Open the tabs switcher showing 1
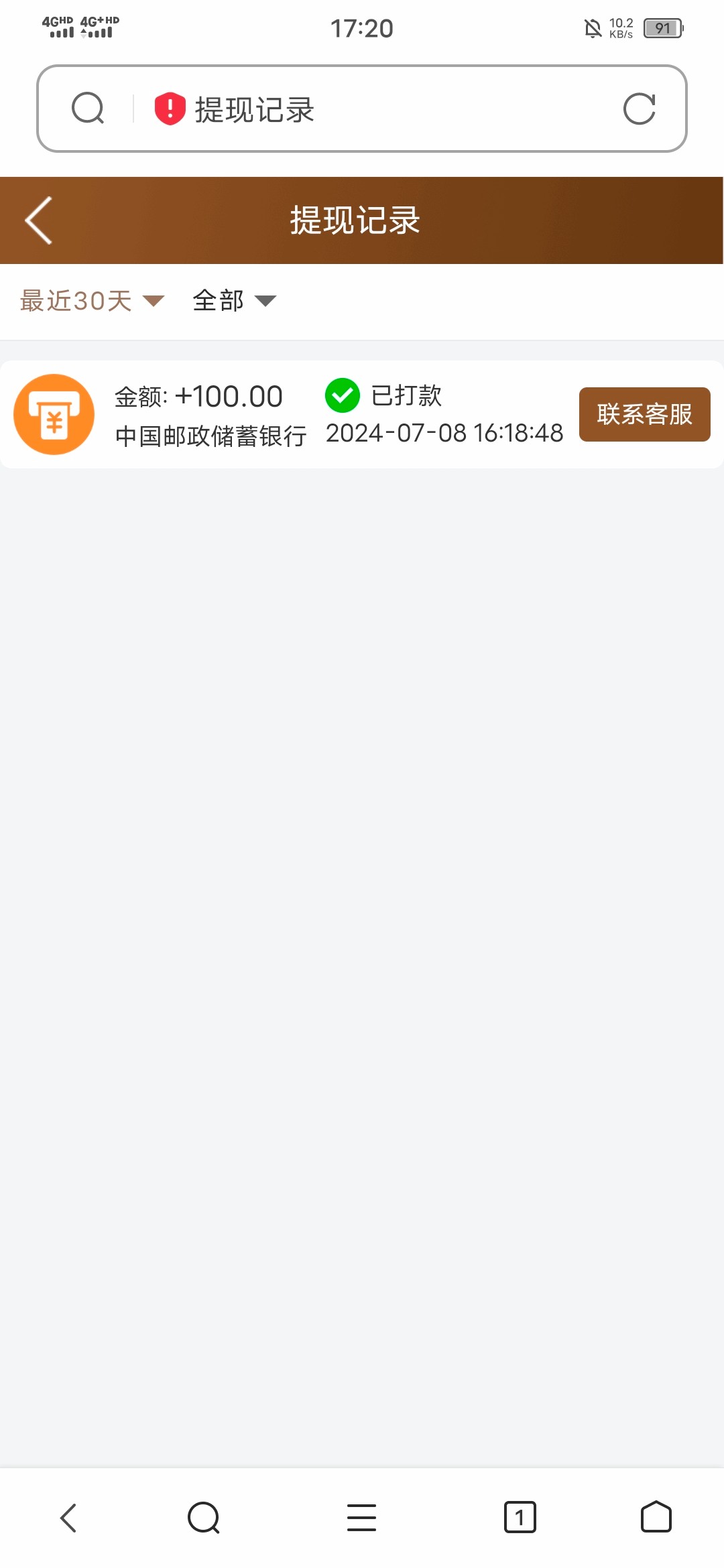The width and height of the screenshot is (724, 1568). tap(520, 1518)
